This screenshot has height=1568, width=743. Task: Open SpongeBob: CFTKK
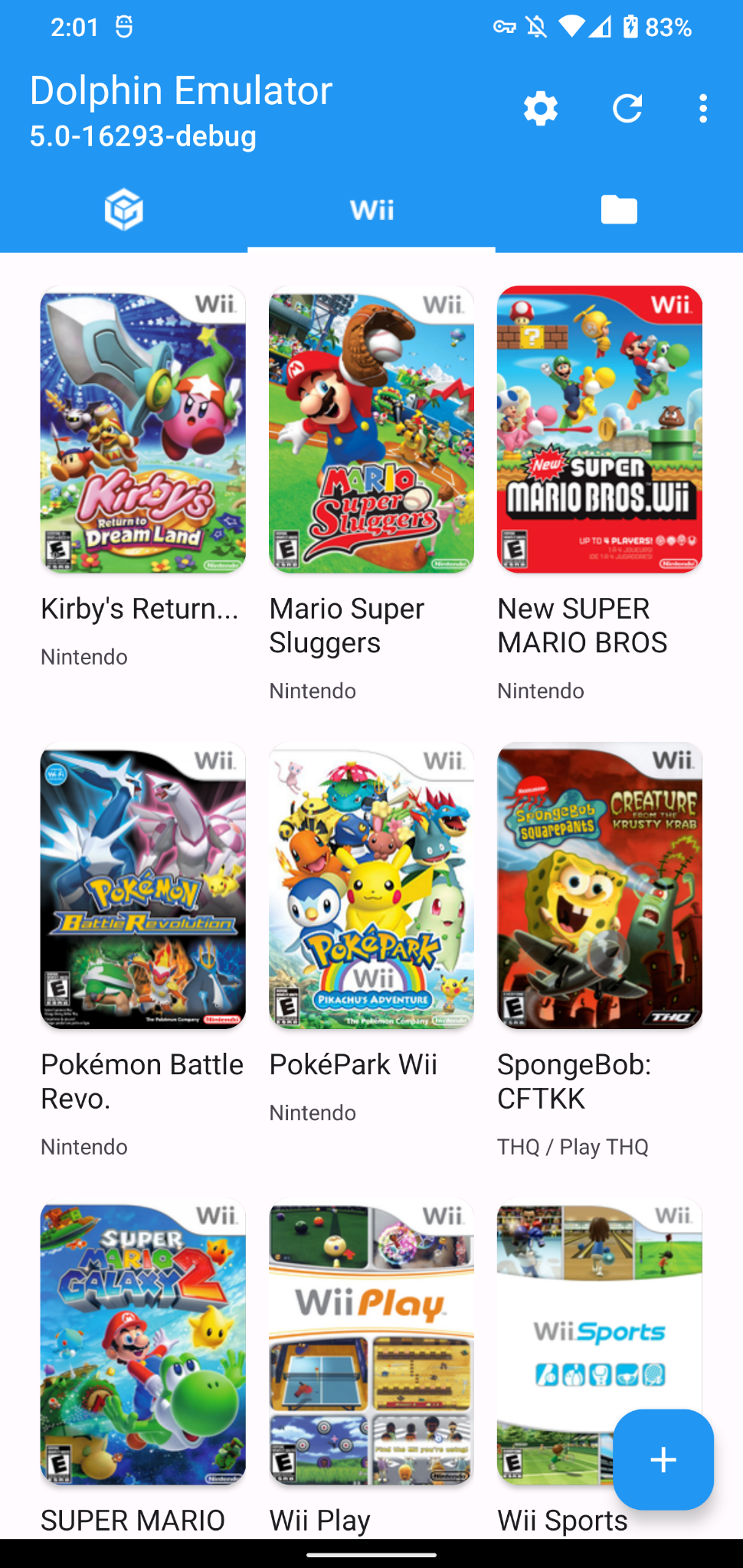[600, 885]
